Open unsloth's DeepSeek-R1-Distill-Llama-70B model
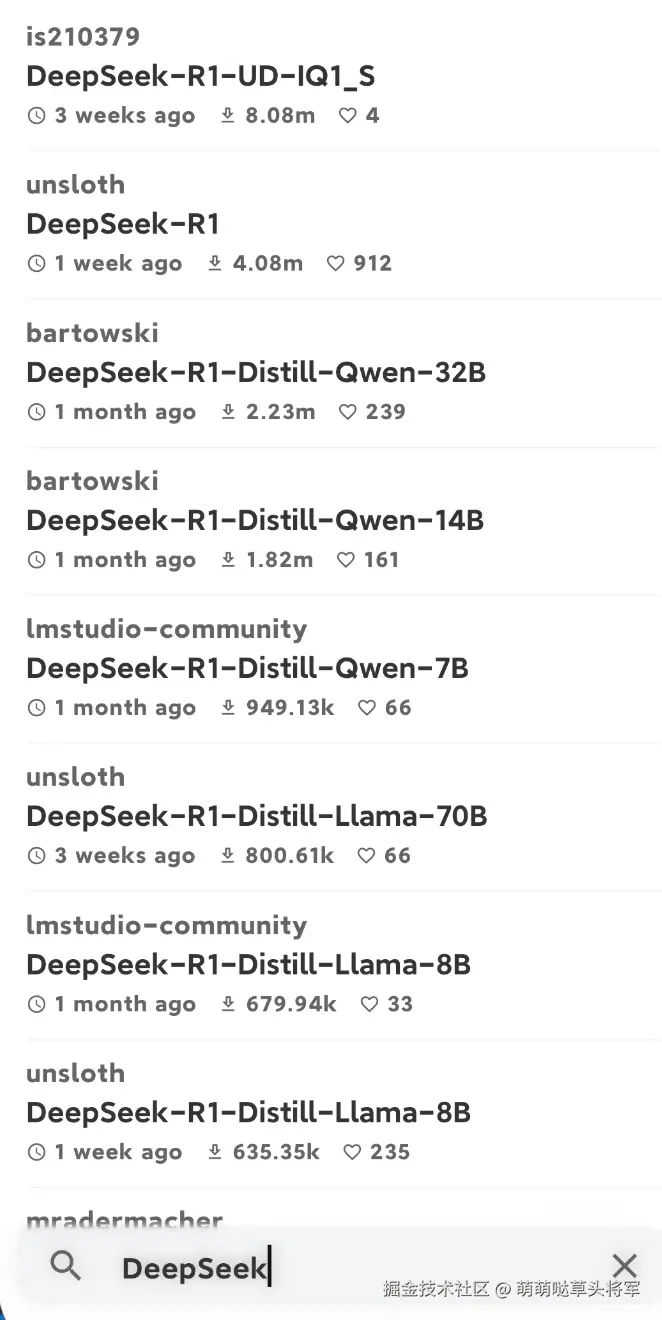 (257, 816)
